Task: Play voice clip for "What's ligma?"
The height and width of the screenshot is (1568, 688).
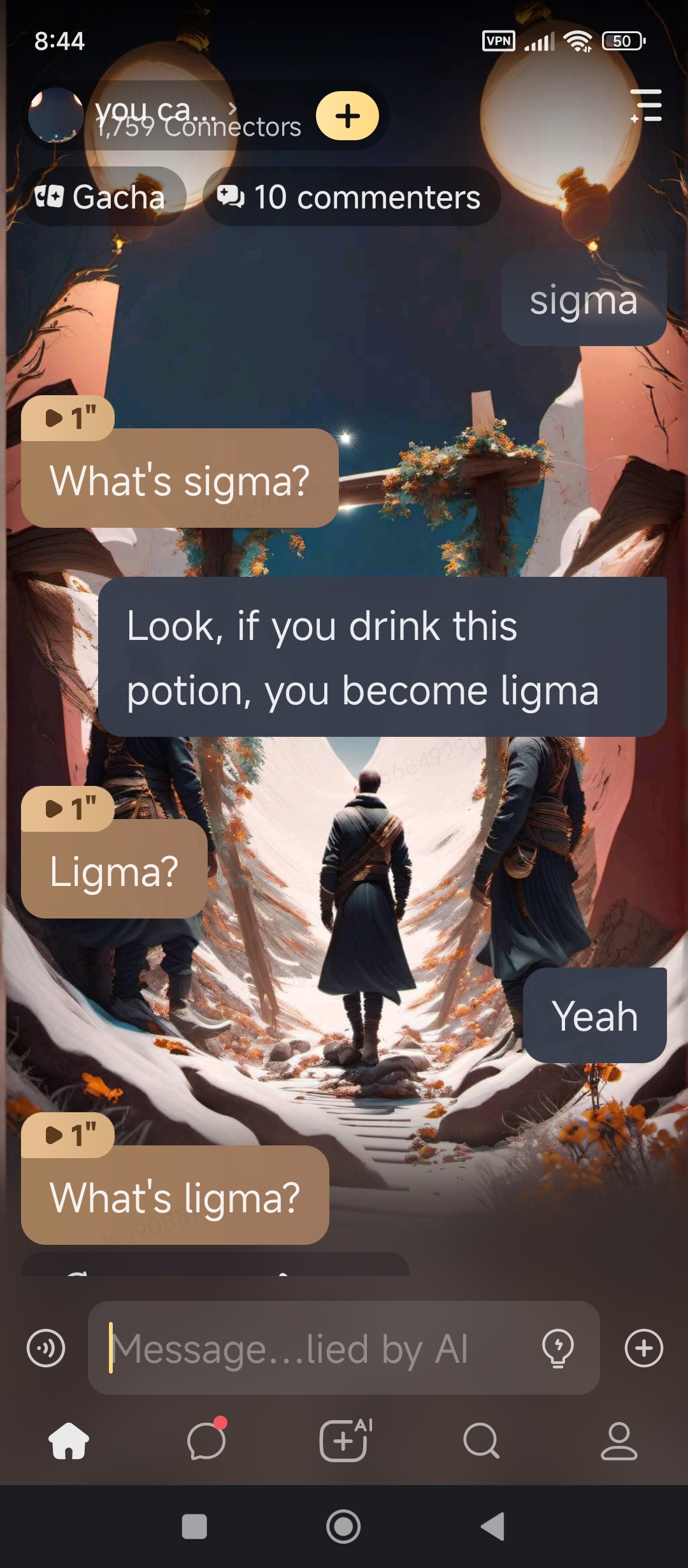Action: [x=68, y=1136]
